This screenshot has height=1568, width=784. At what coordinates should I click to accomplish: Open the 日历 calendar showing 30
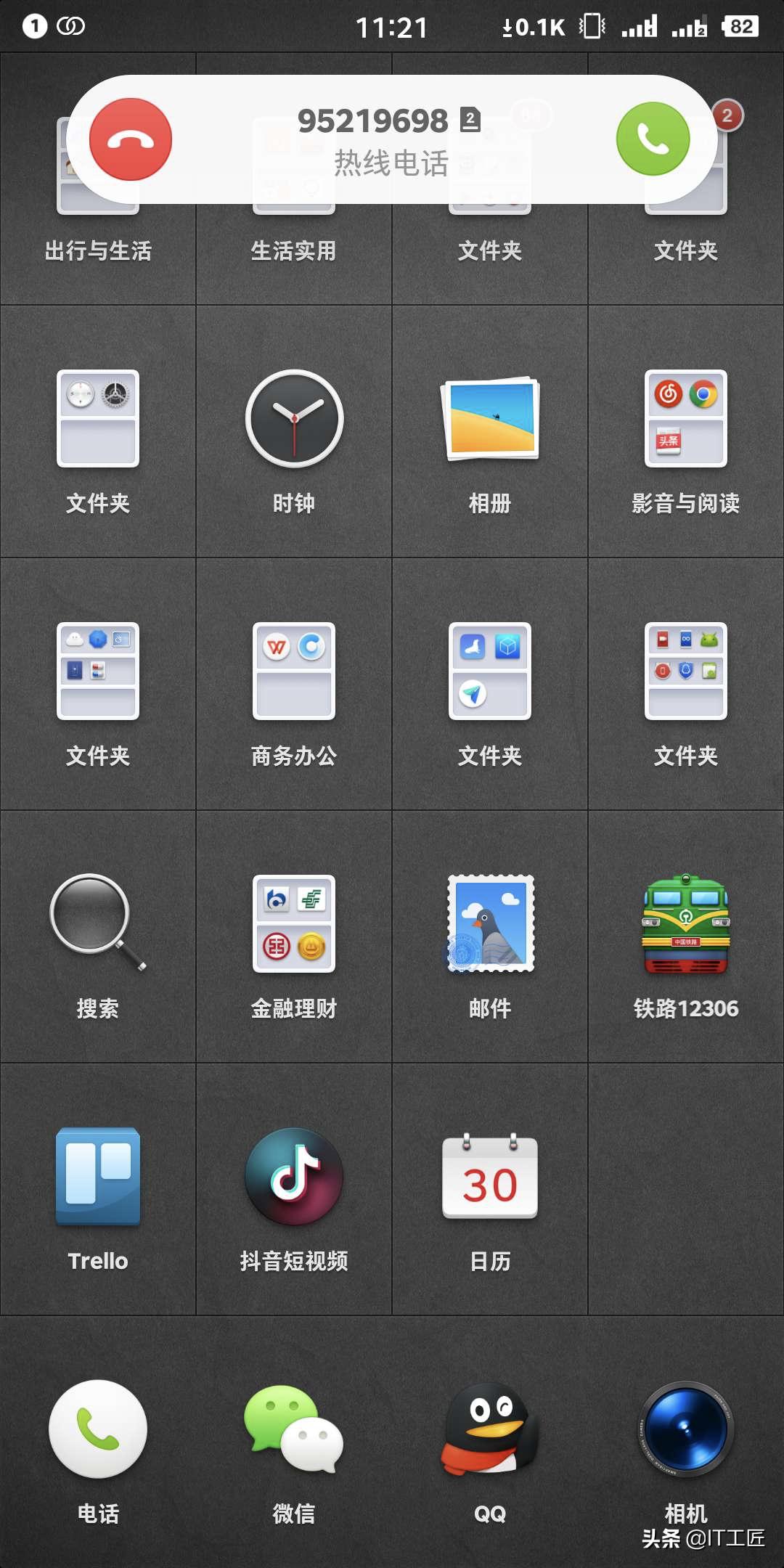coord(489,1176)
